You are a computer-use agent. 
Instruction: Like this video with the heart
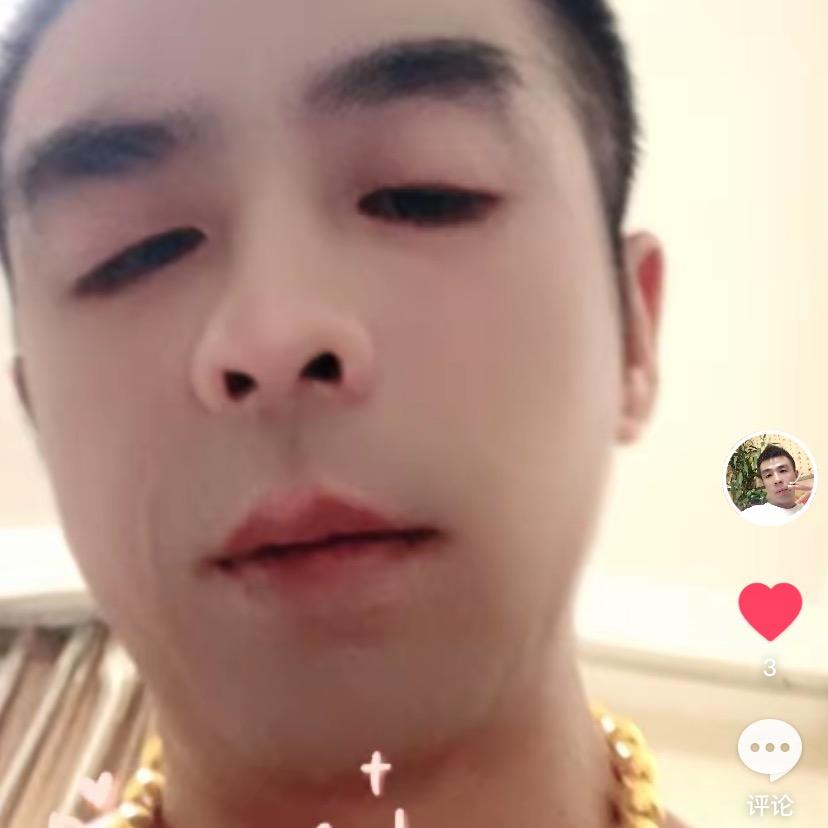[769, 610]
